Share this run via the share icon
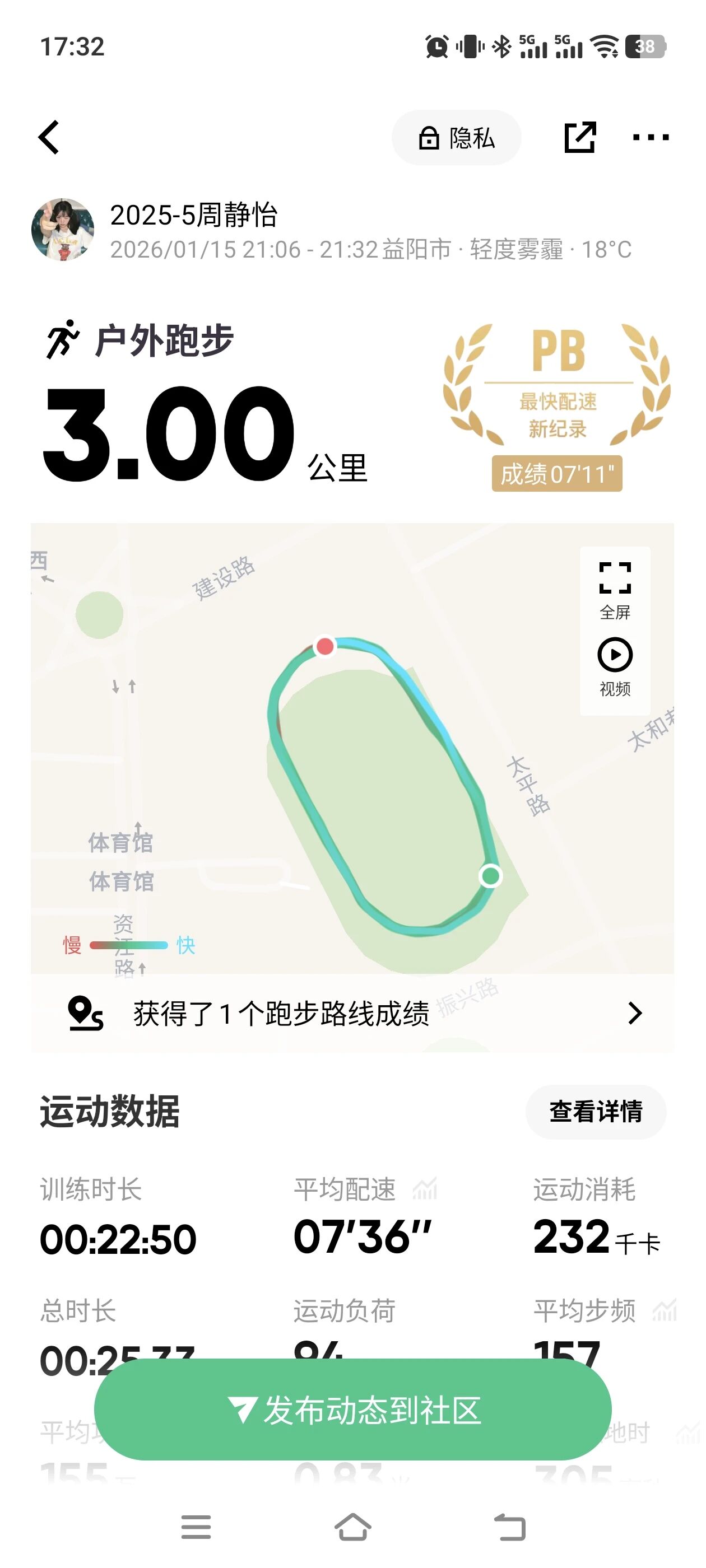The image size is (706, 1568). click(x=579, y=138)
